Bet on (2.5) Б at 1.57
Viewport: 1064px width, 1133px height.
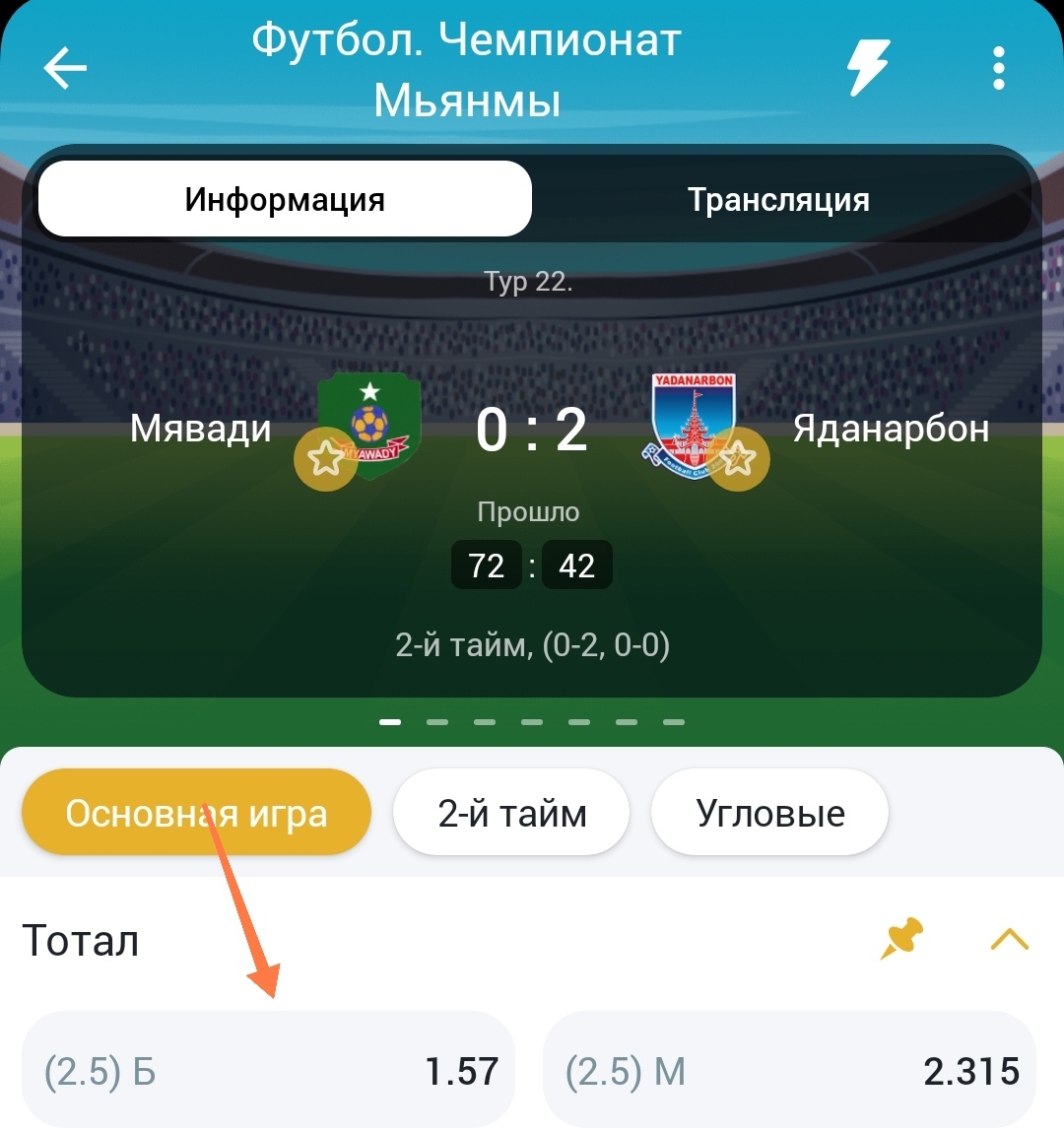(x=268, y=1070)
